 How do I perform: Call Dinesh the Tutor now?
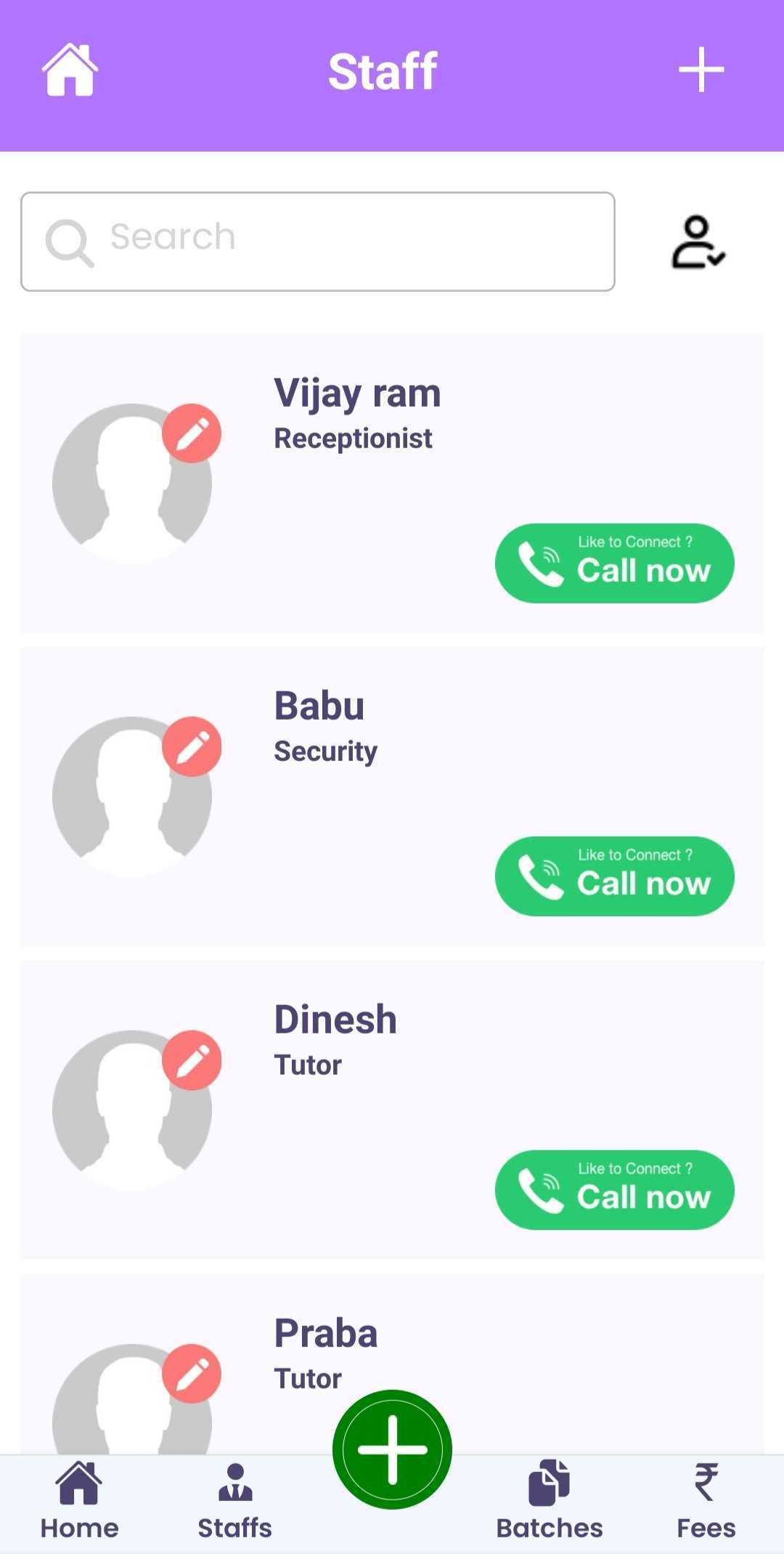(x=614, y=1190)
